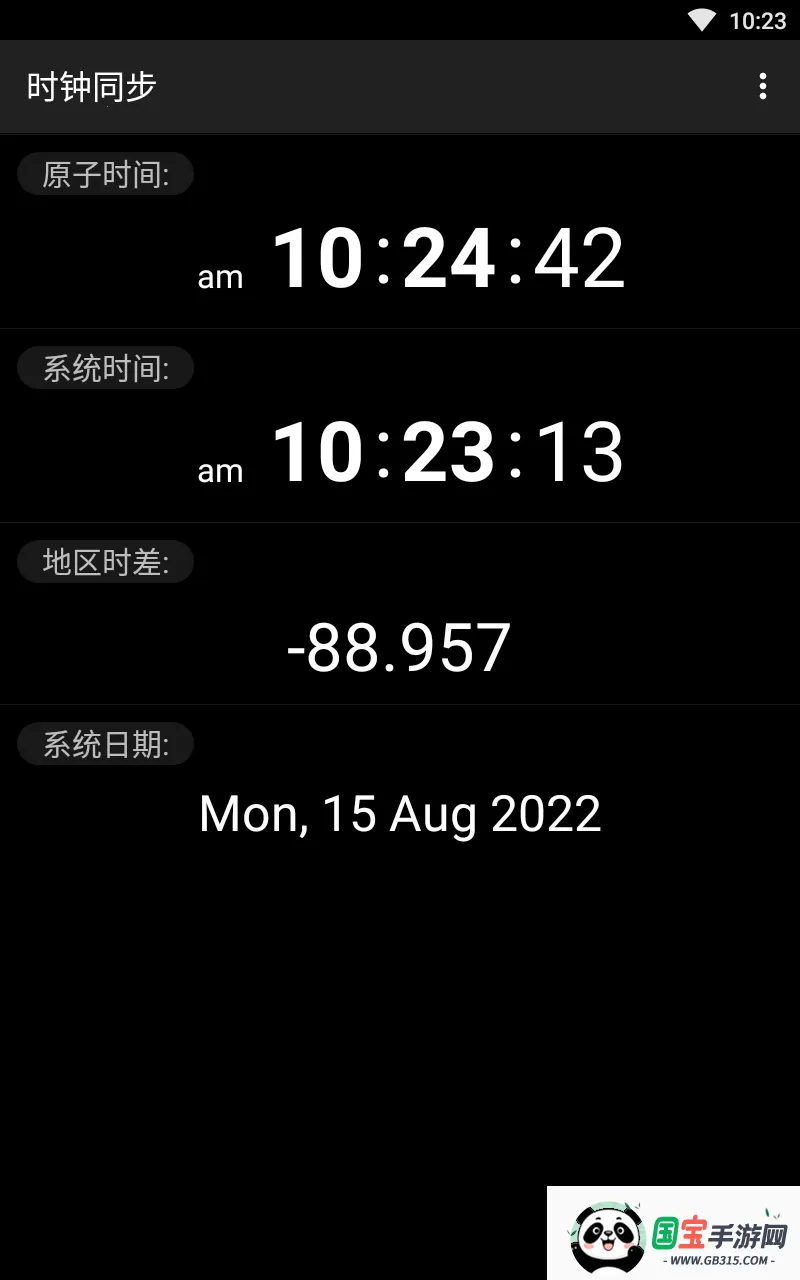
Task: Tap the 系统日期 label badge
Action: pyautogui.click(x=105, y=743)
